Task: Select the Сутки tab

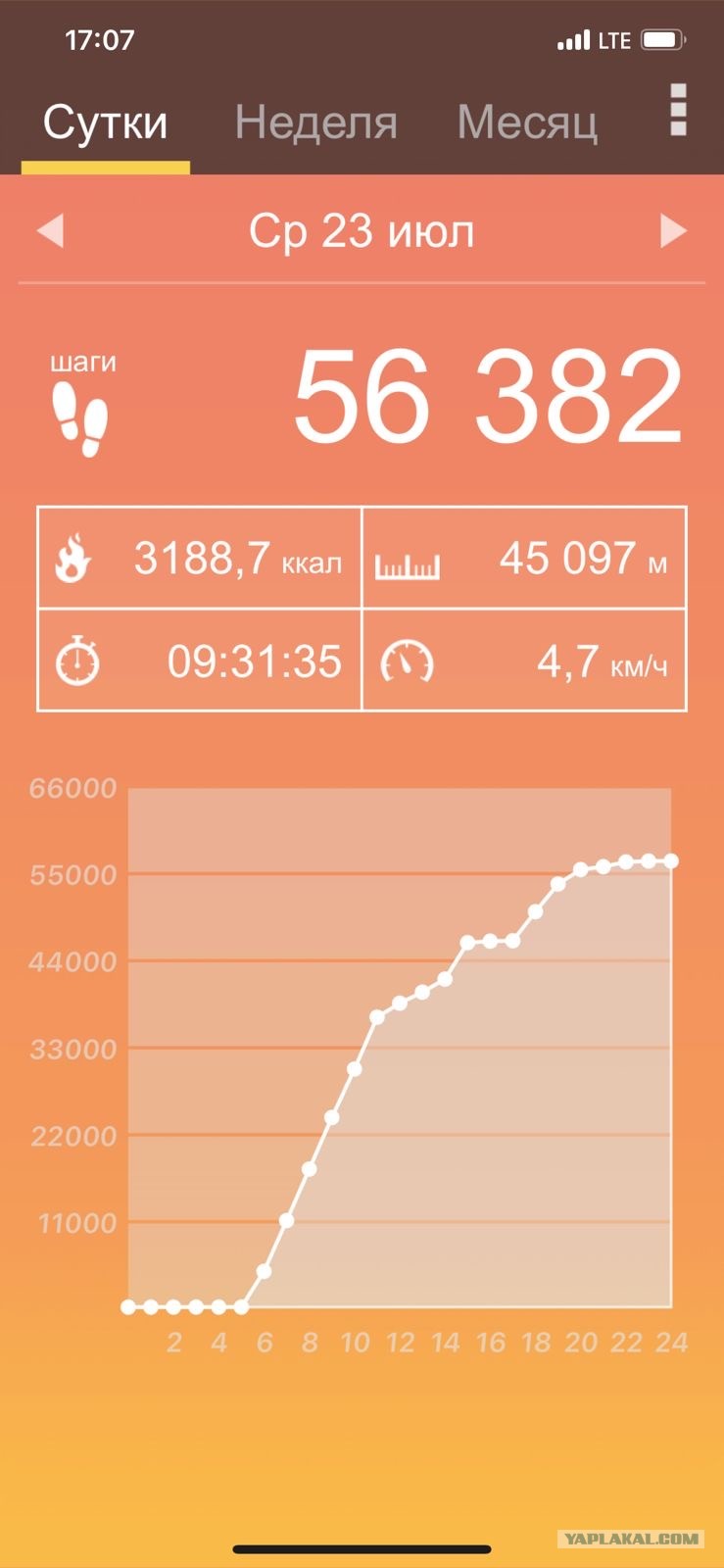Action: 106,123
